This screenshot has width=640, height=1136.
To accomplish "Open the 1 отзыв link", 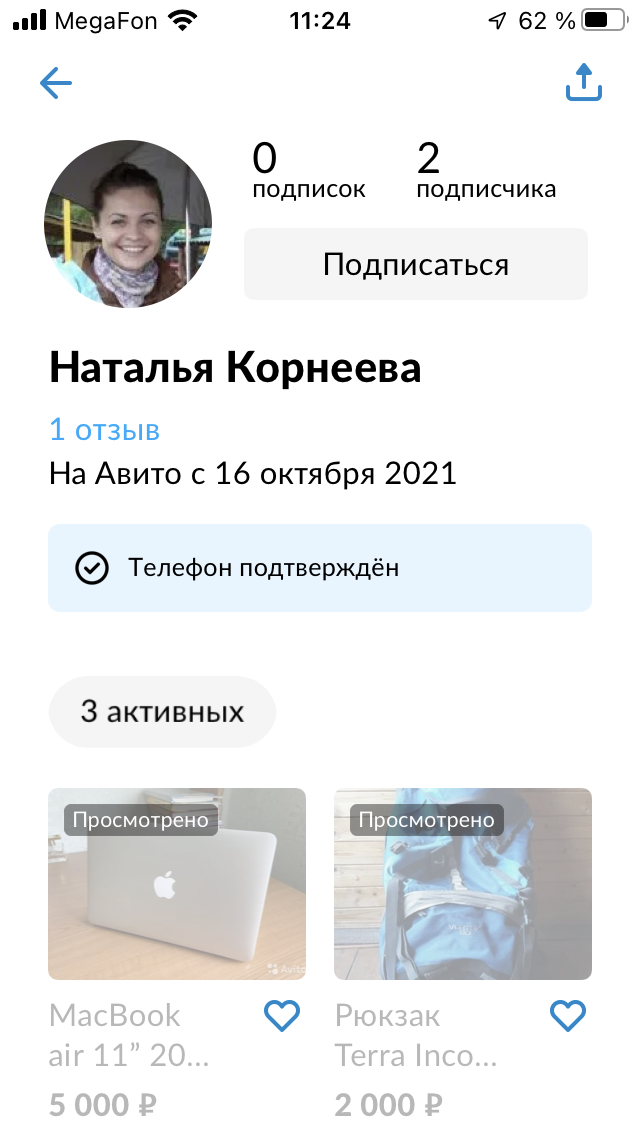I will coord(104,430).
